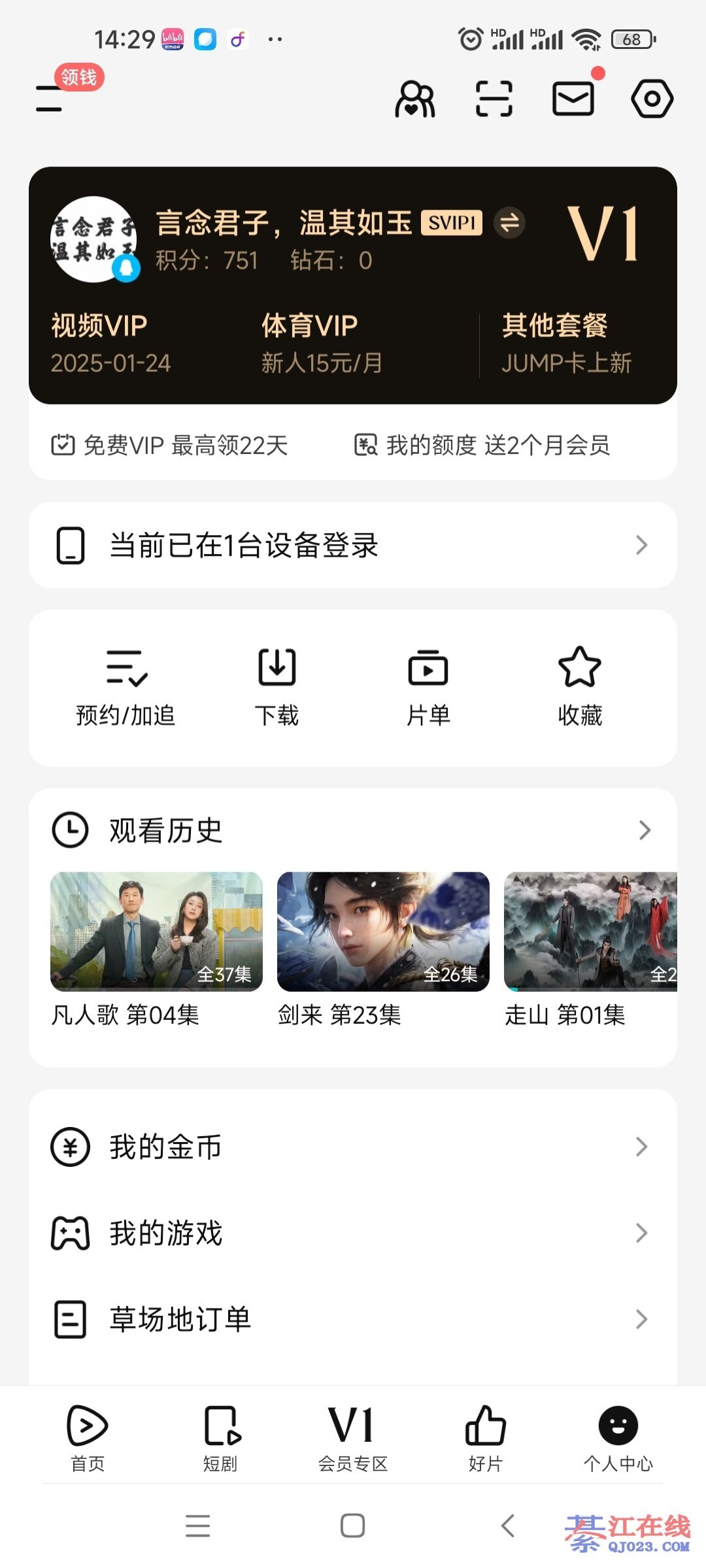Go back with the system back button
Viewport: 706px width, 1568px height.
(x=508, y=1526)
